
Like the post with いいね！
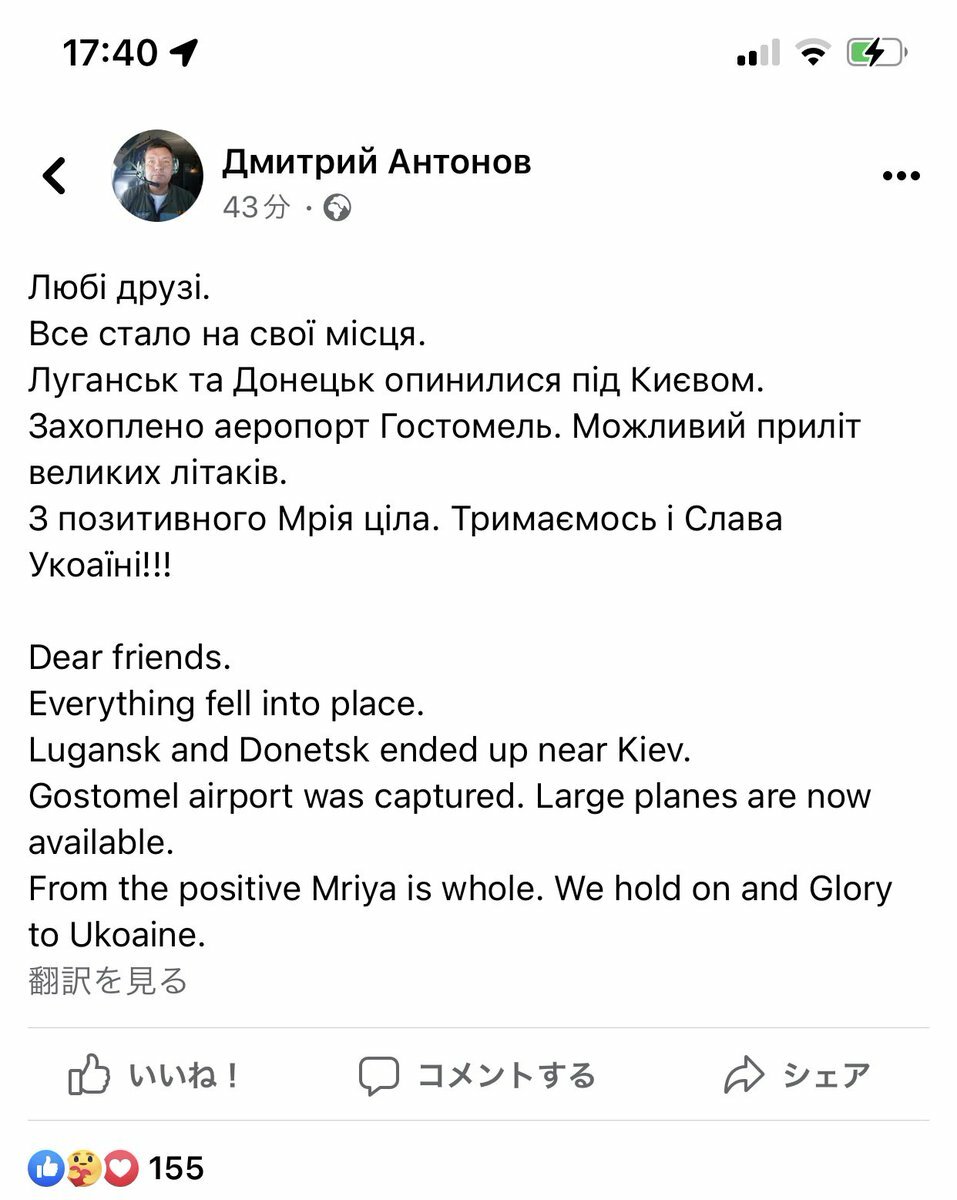(153, 1075)
